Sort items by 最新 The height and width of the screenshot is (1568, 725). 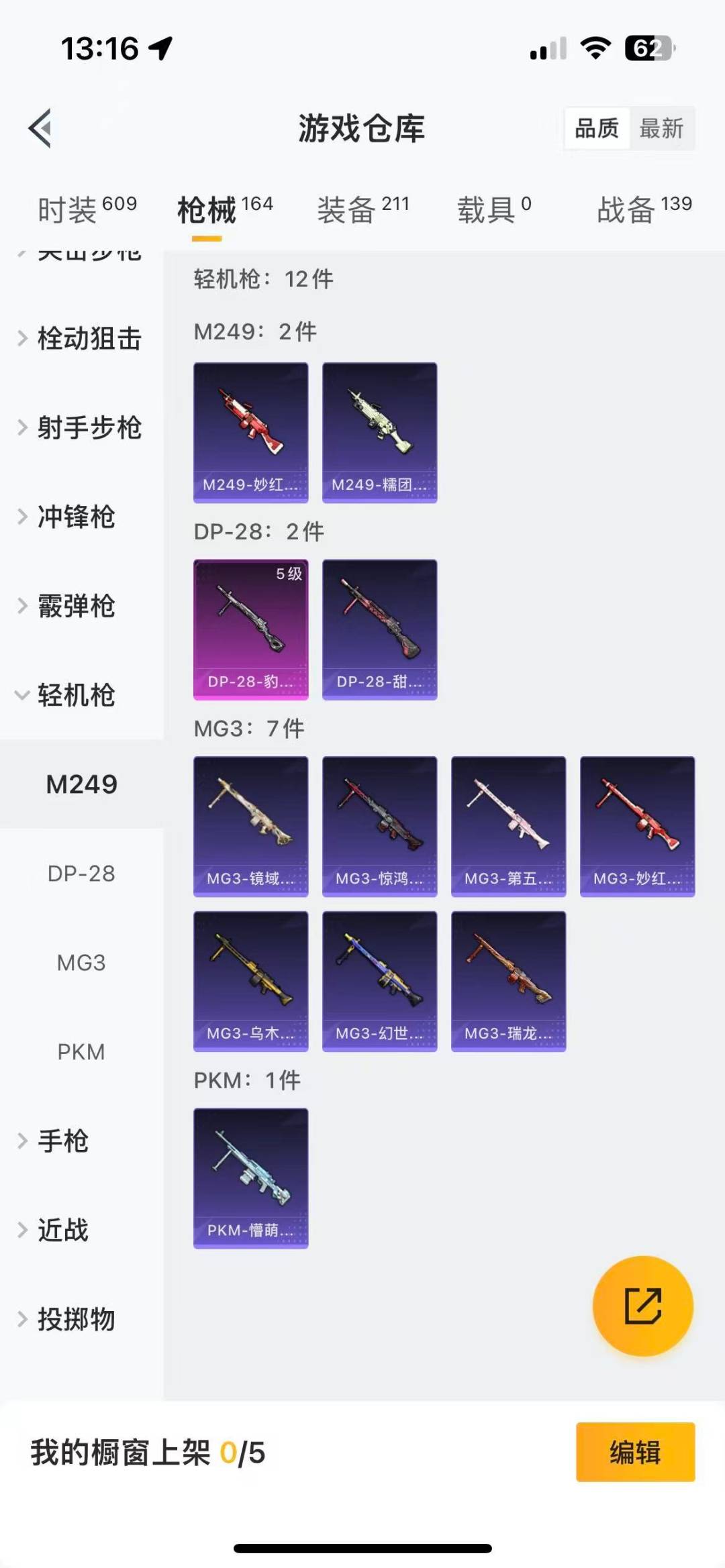tap(661, 128)
